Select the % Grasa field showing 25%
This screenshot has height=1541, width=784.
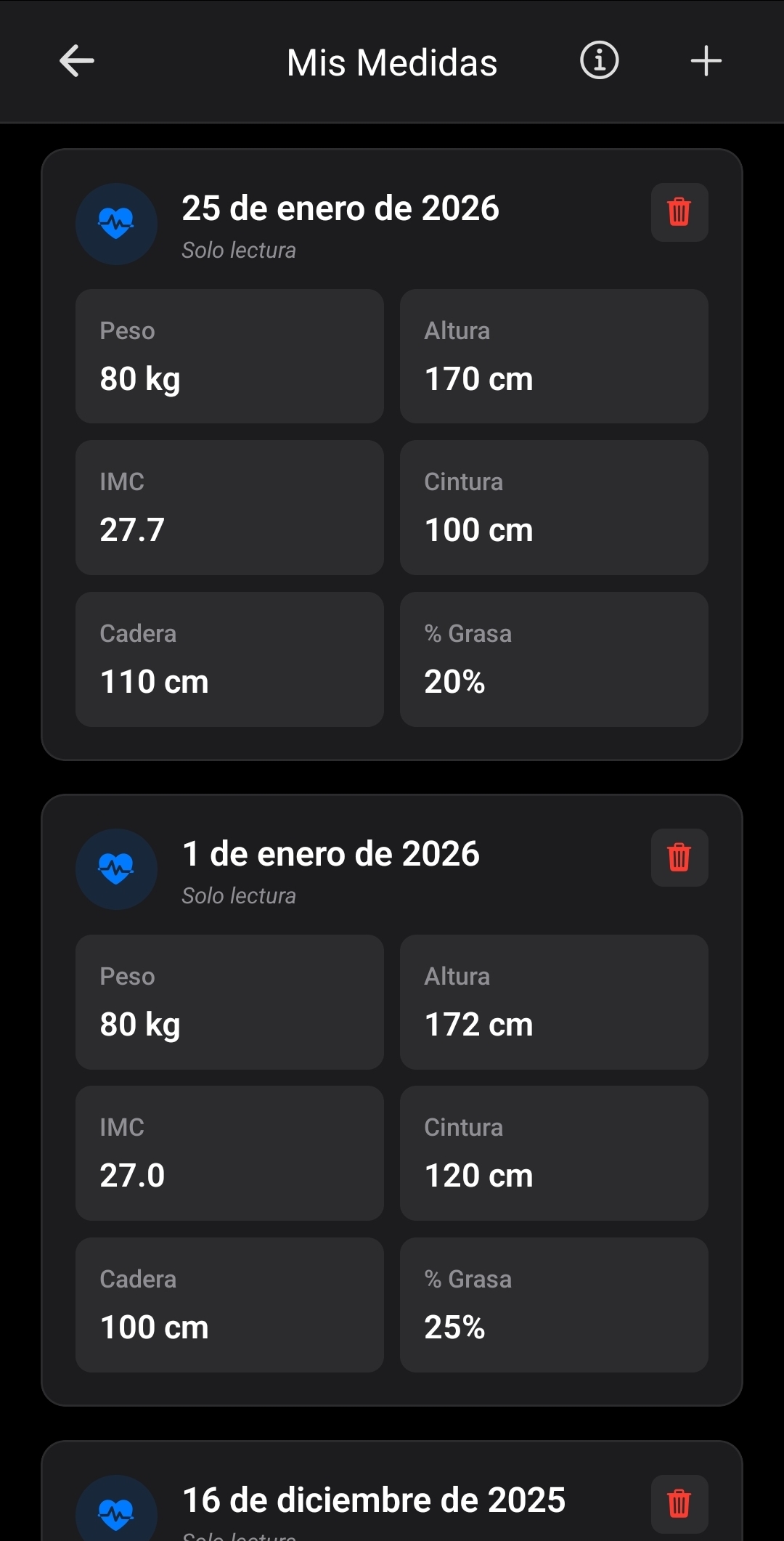tap(554, 1304)
